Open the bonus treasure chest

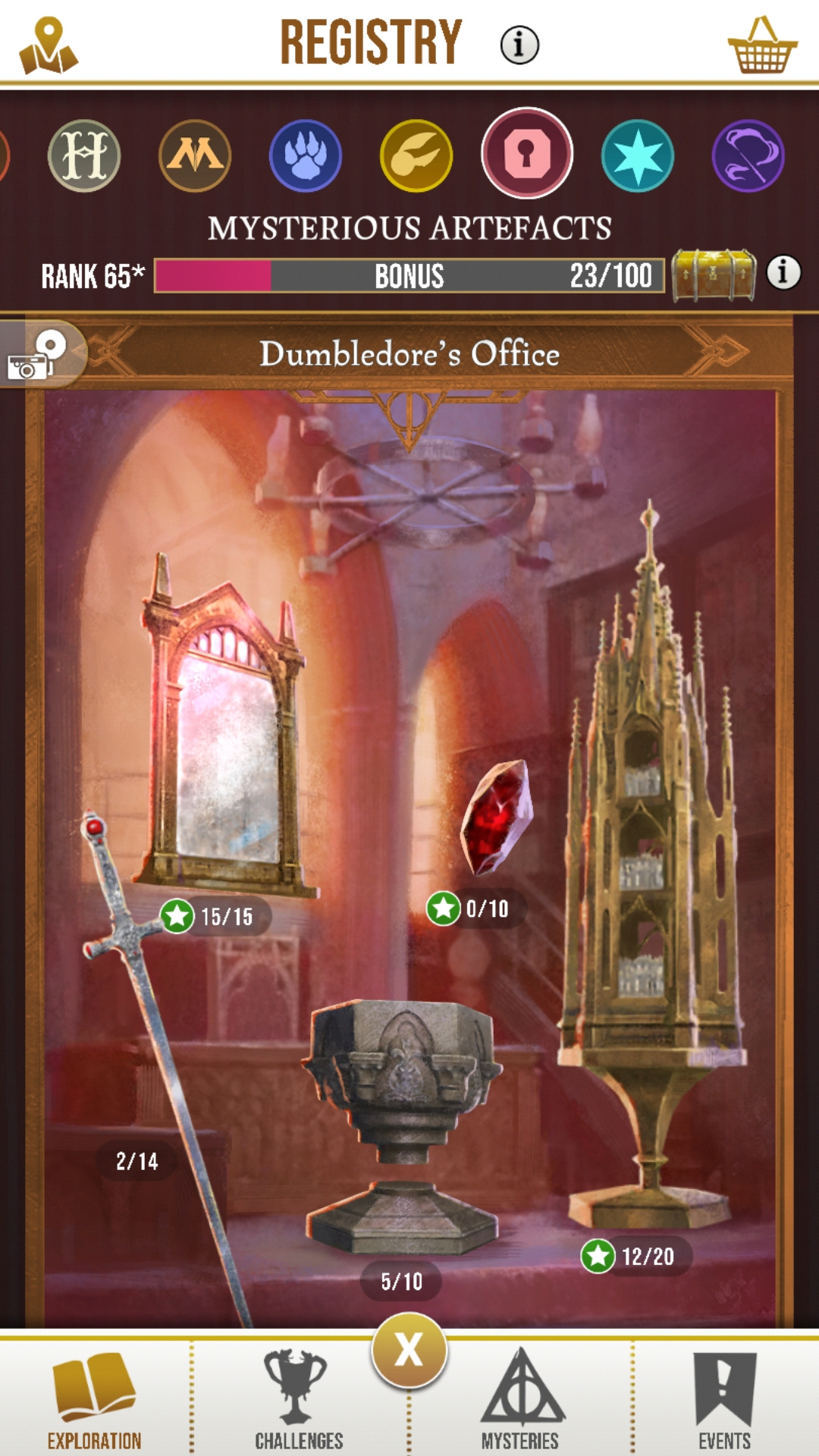point(714,275)
